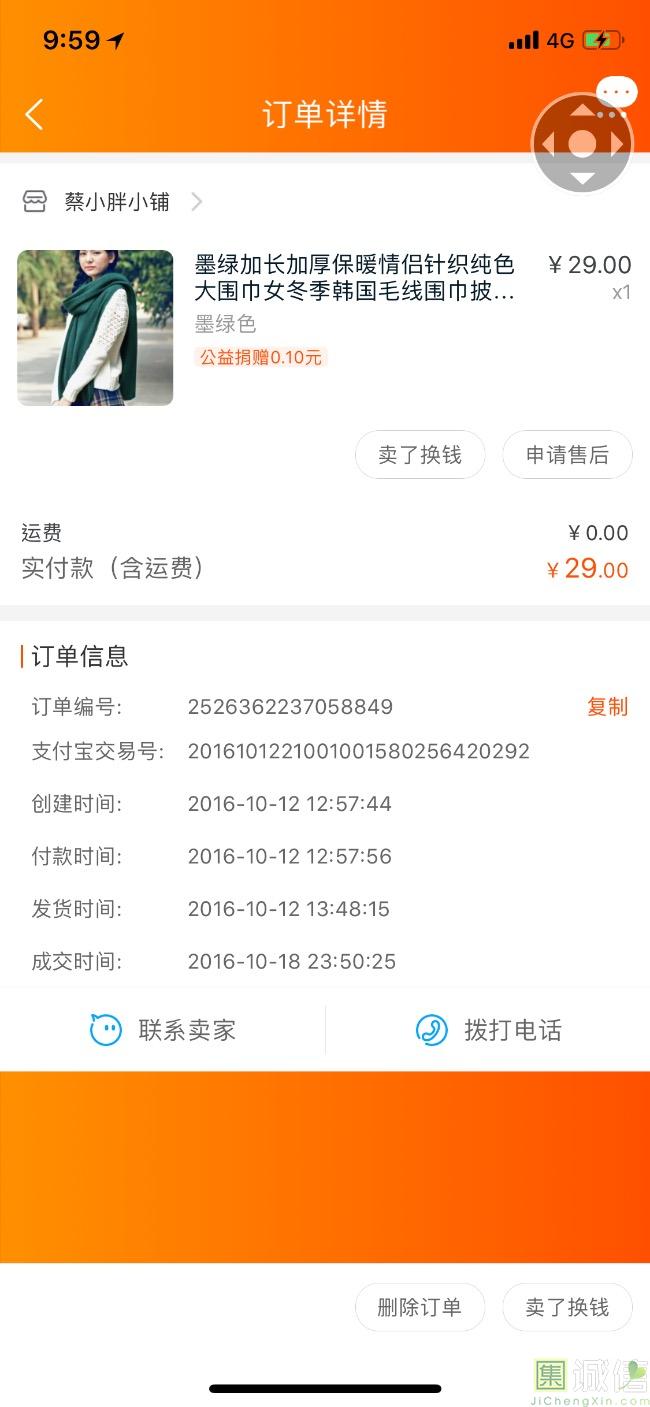Image resolution: width=650 pixels, height=1407 pixels.
Task: Open the overflow menu with three dots
Action: [617, 92]
